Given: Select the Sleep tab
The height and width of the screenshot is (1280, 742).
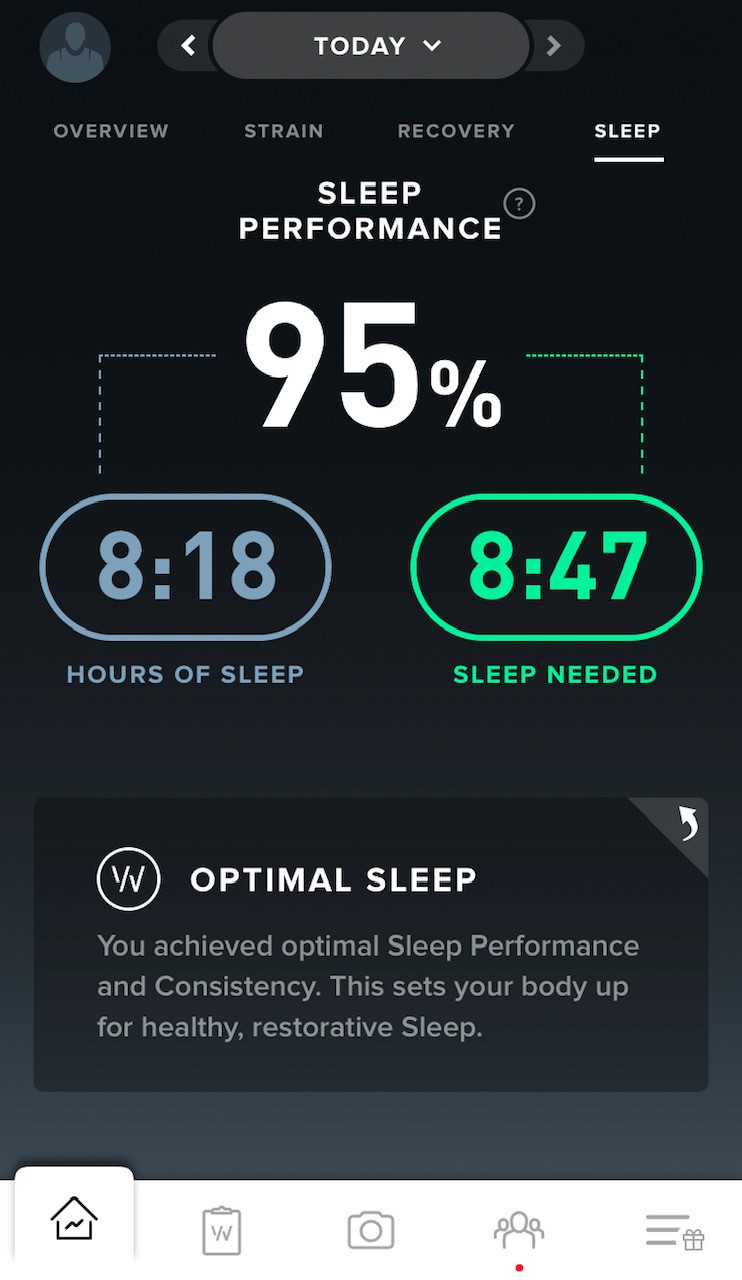Looking at the screenshot, I should (x=627, y=131).
